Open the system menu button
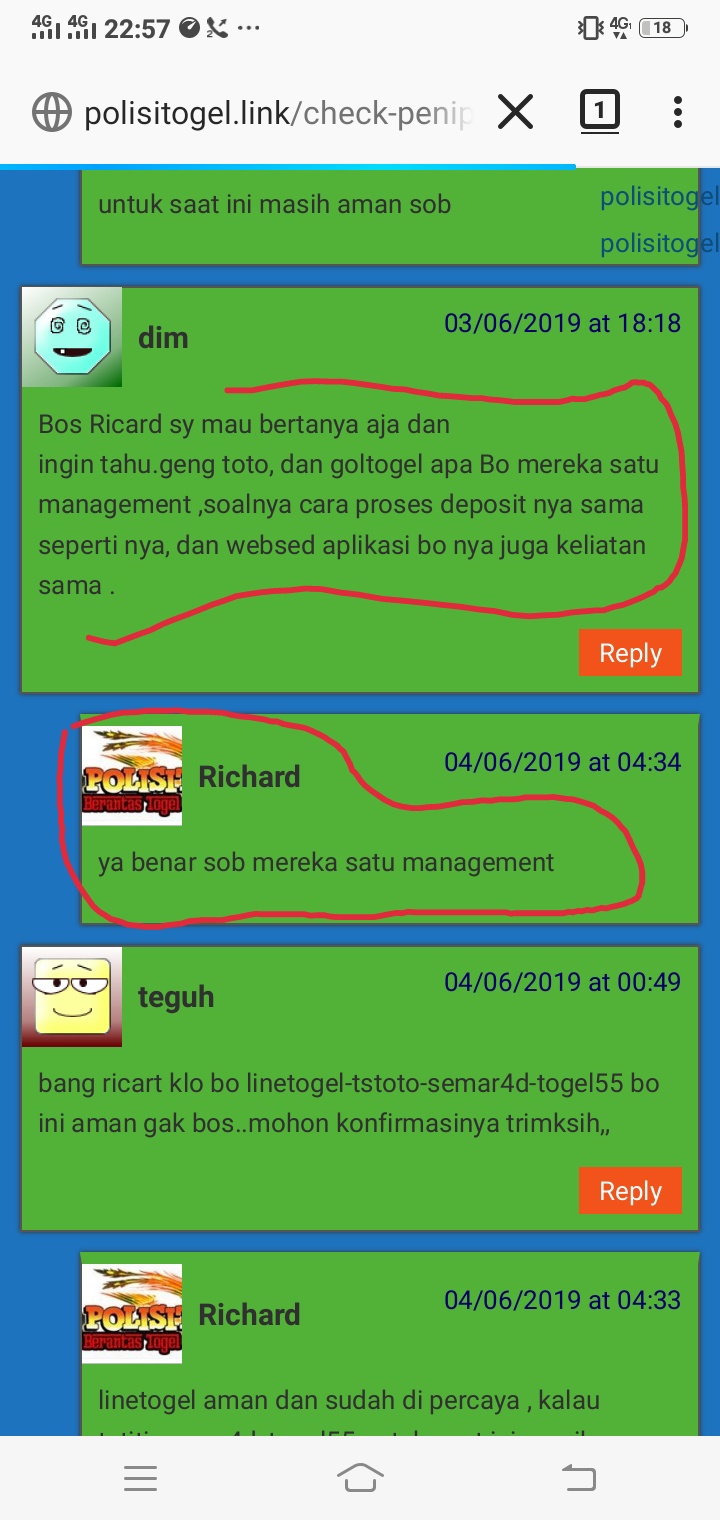Viewport: 720px width, 1520px height. 140,1478
